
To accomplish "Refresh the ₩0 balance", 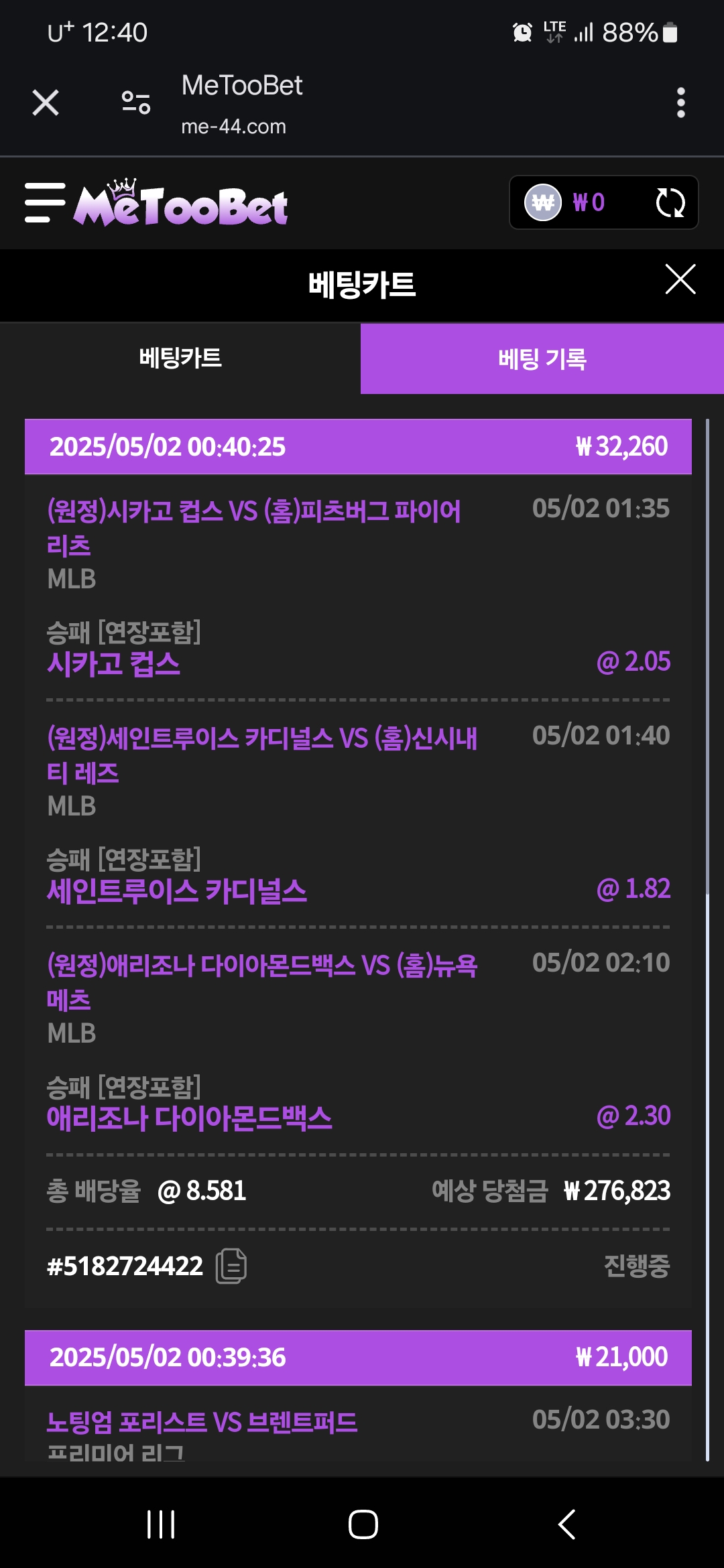I will point(670,202).
